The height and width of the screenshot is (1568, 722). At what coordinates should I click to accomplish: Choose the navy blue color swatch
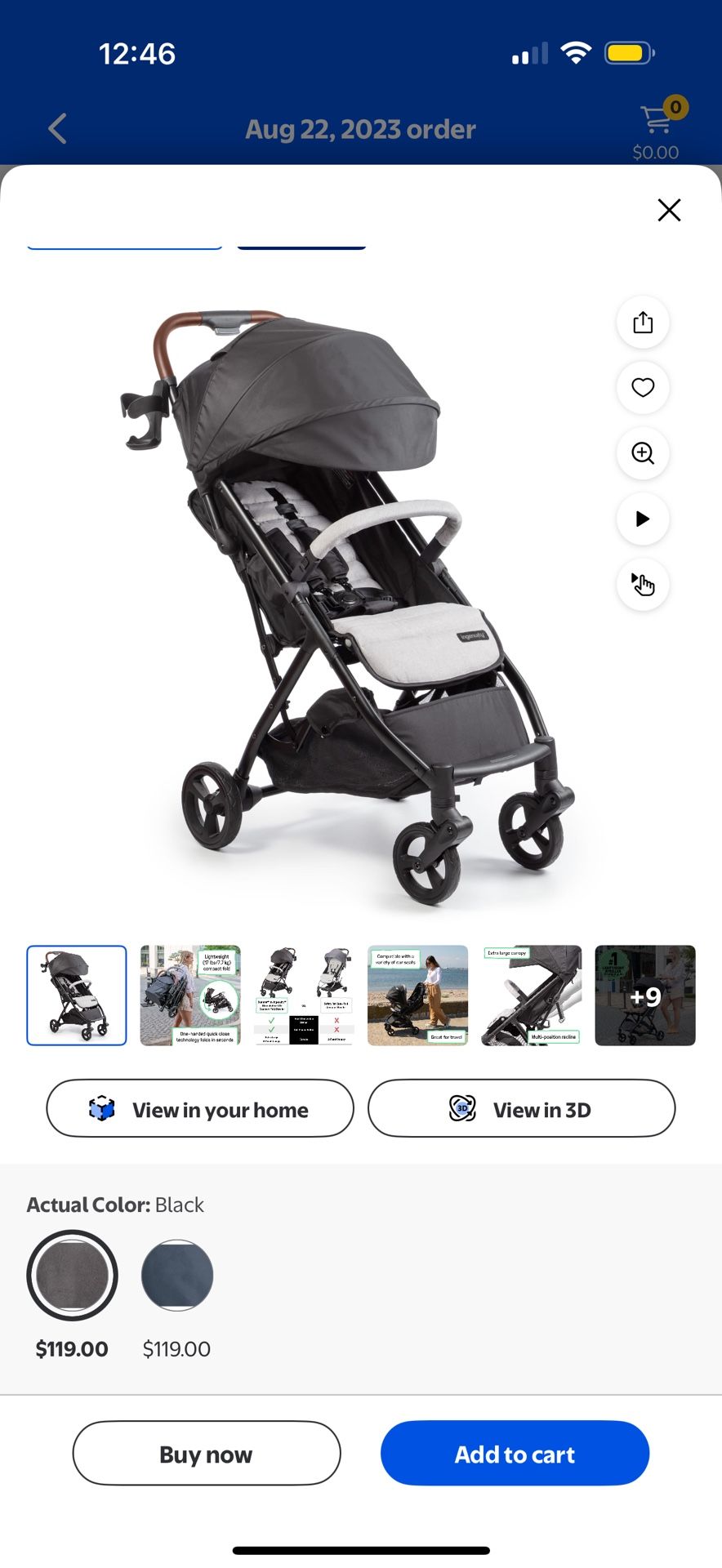(177, 1275)
